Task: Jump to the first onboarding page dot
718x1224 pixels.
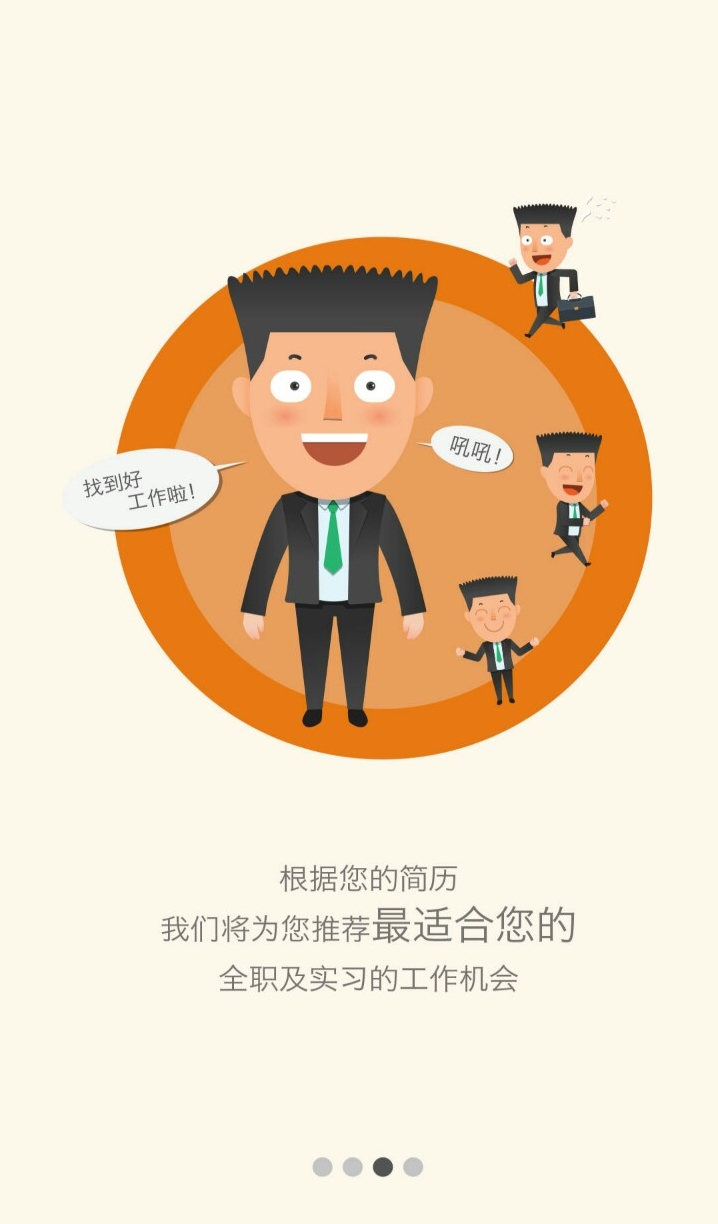Action: (322, 1167)
